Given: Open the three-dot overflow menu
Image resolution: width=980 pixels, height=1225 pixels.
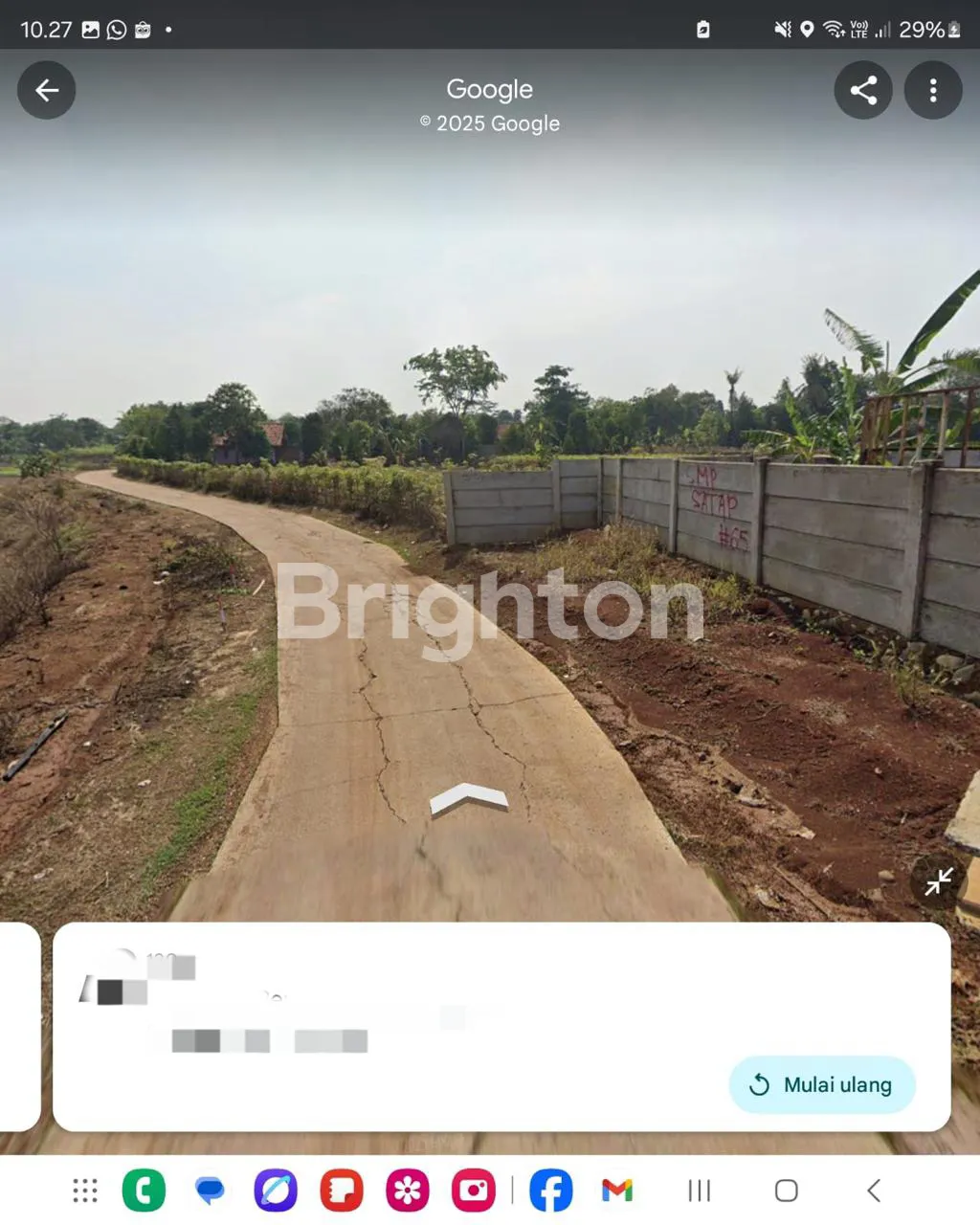Looking at the screenshot, I should 933,90.
